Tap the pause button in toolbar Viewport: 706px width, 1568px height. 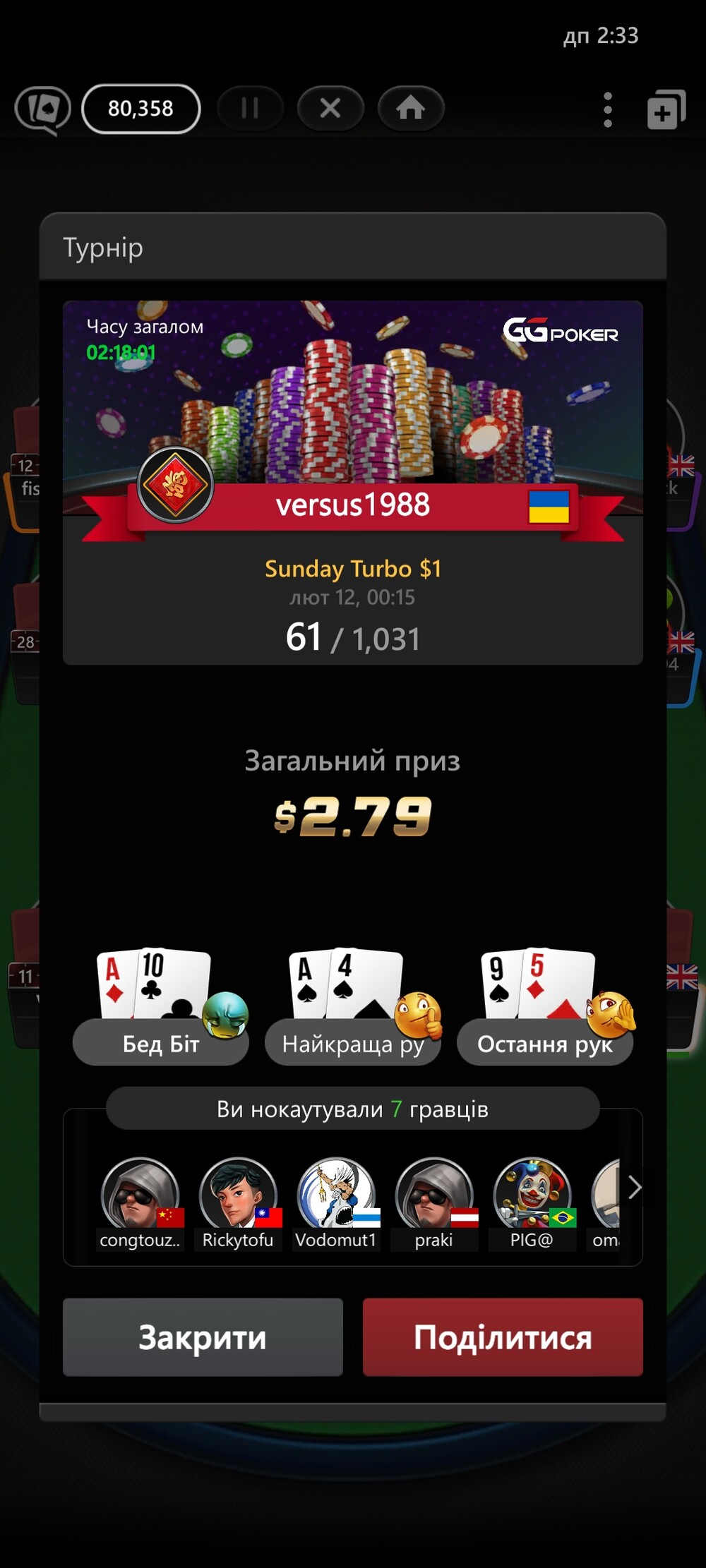(250, 108)
